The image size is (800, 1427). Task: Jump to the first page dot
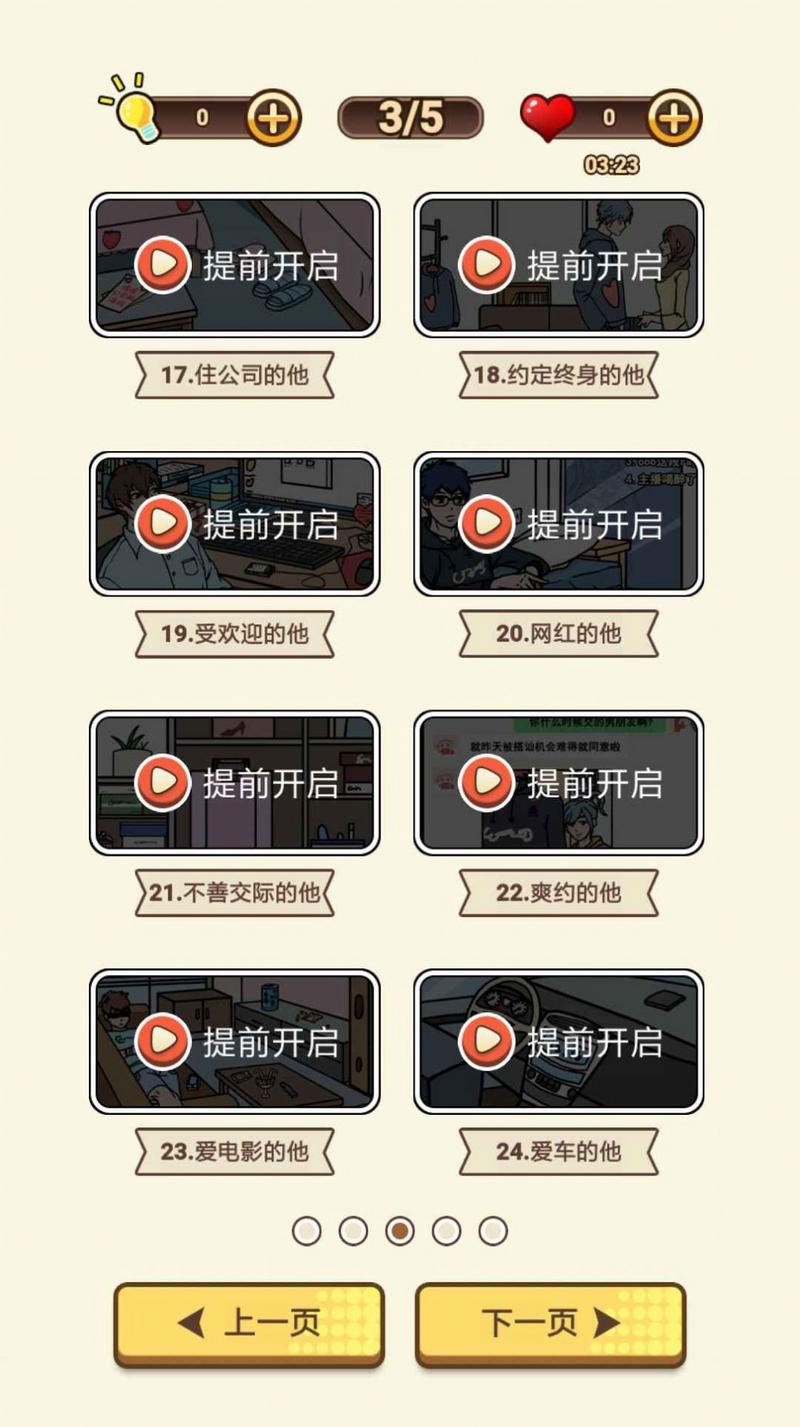(x=307, y=1231)
